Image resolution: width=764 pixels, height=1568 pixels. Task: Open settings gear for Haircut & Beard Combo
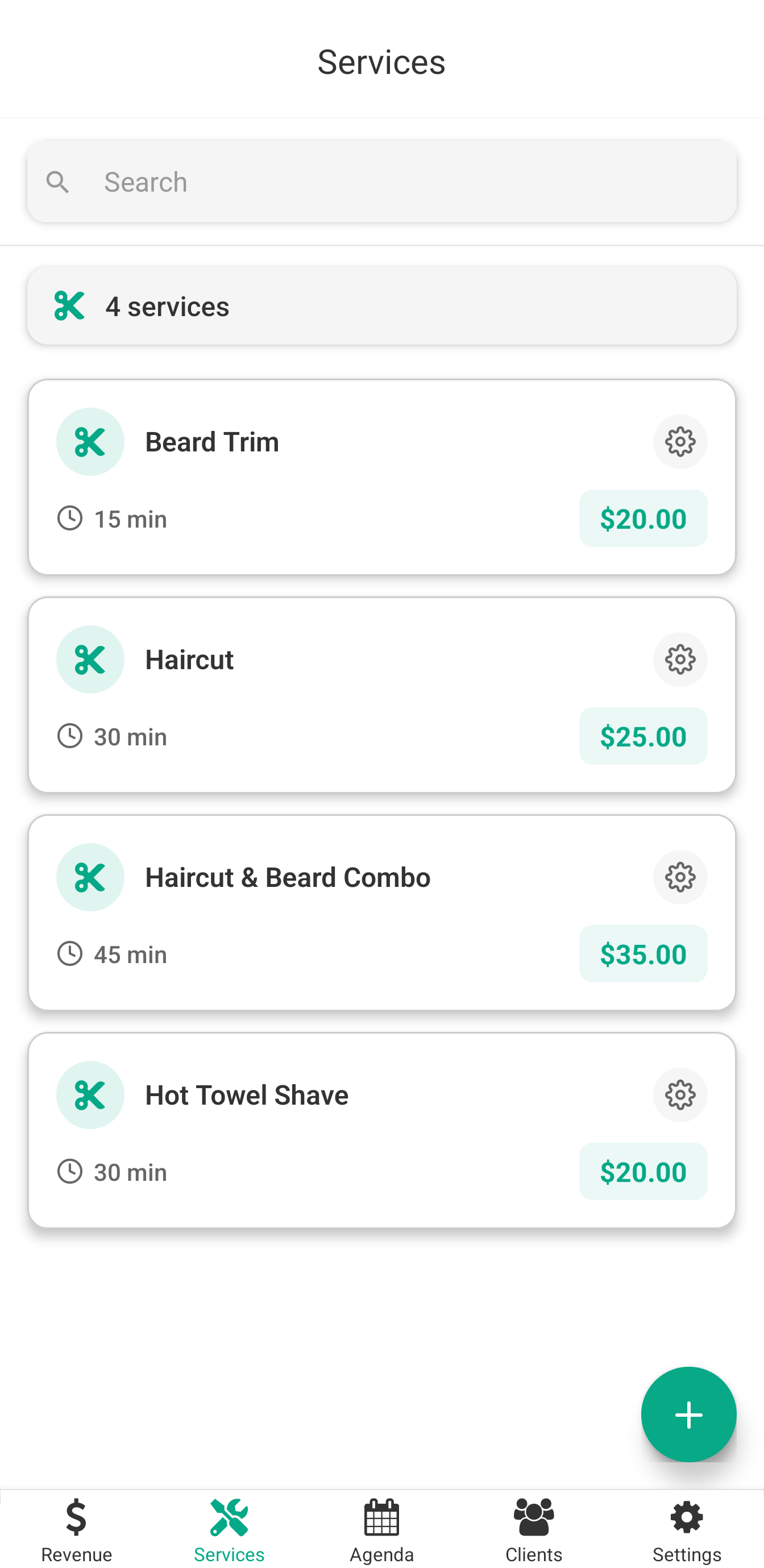tap(680, 877)
